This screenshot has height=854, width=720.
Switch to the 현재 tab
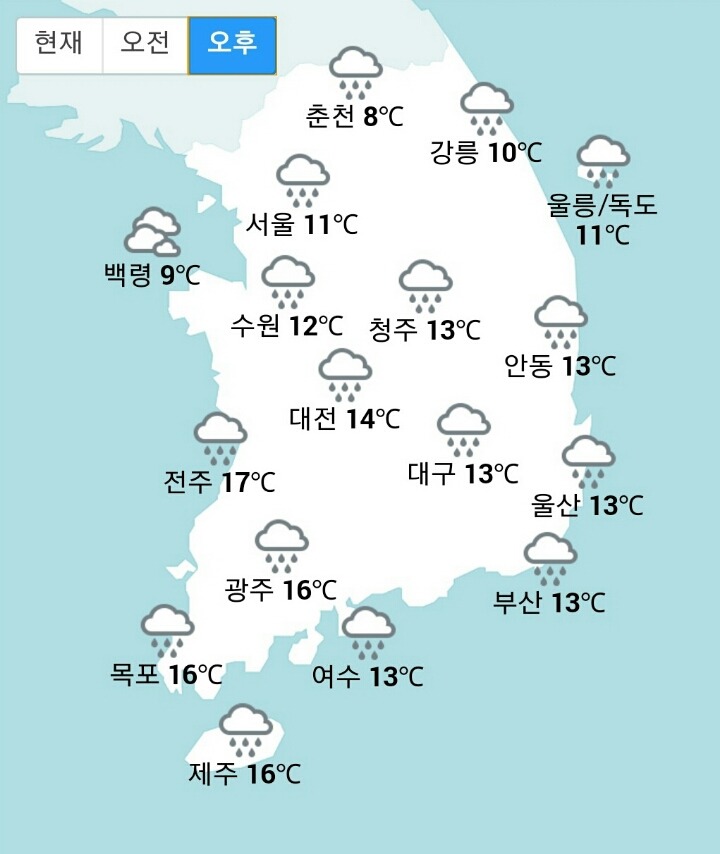(59, 44)
